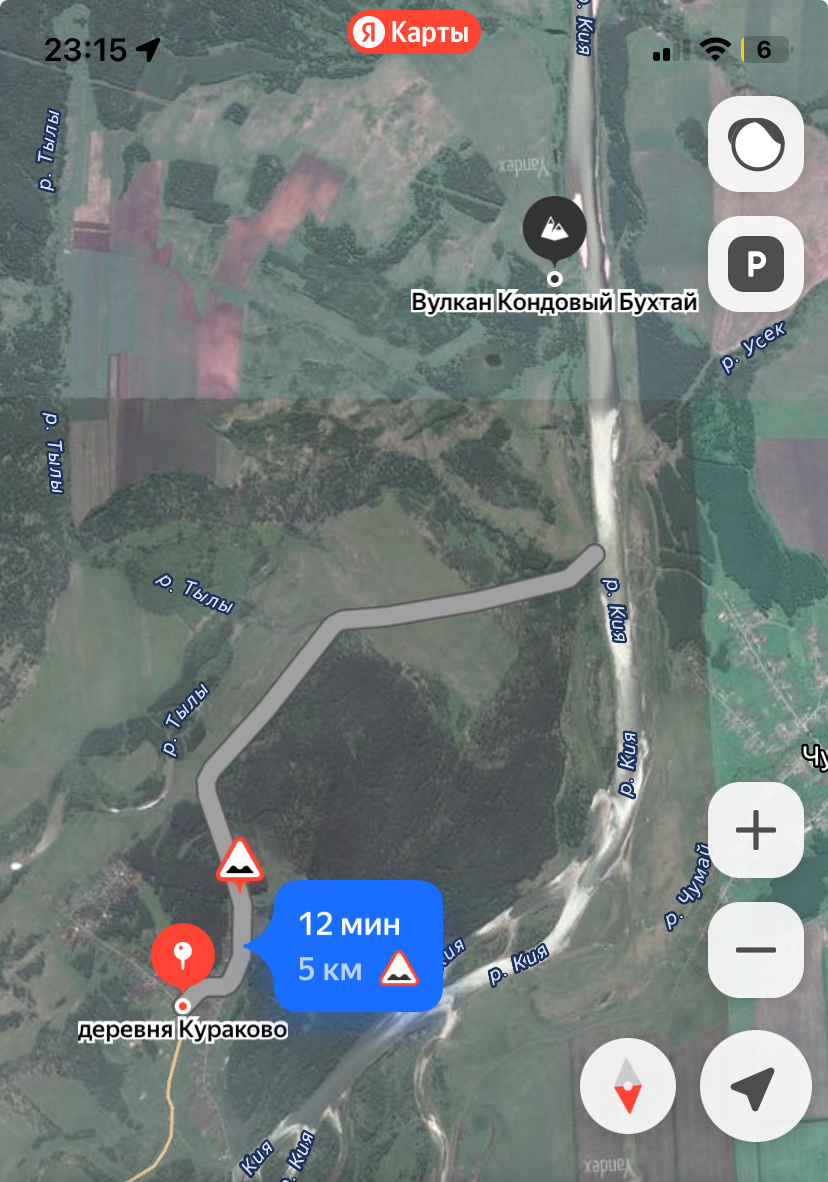Tap the unpaved road warning icon on route
Viewport: 828px width, 1182px height.
[240, 862]
